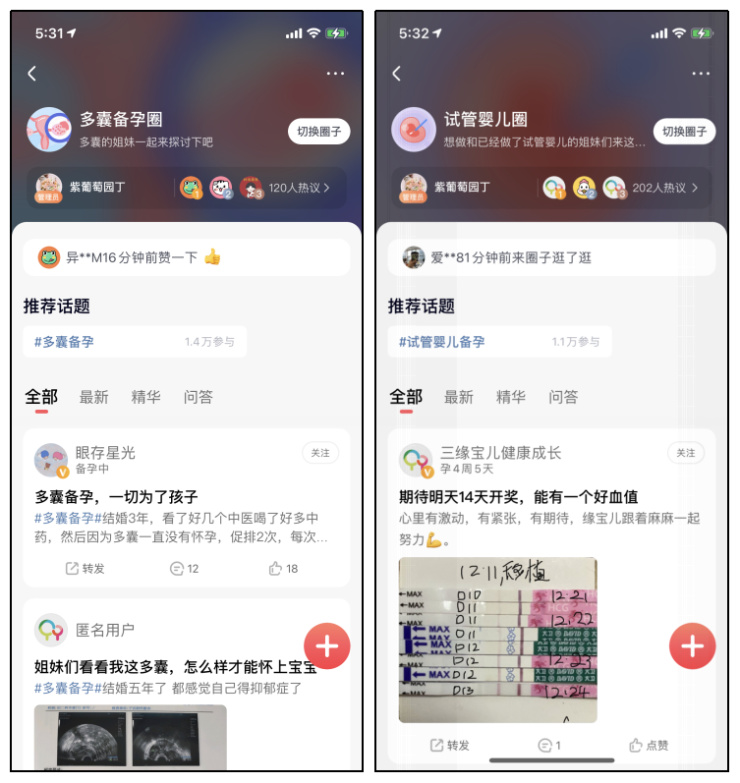
Task: Tap 切换圈子 beside 多囊备孕圈
Action: 320,132
